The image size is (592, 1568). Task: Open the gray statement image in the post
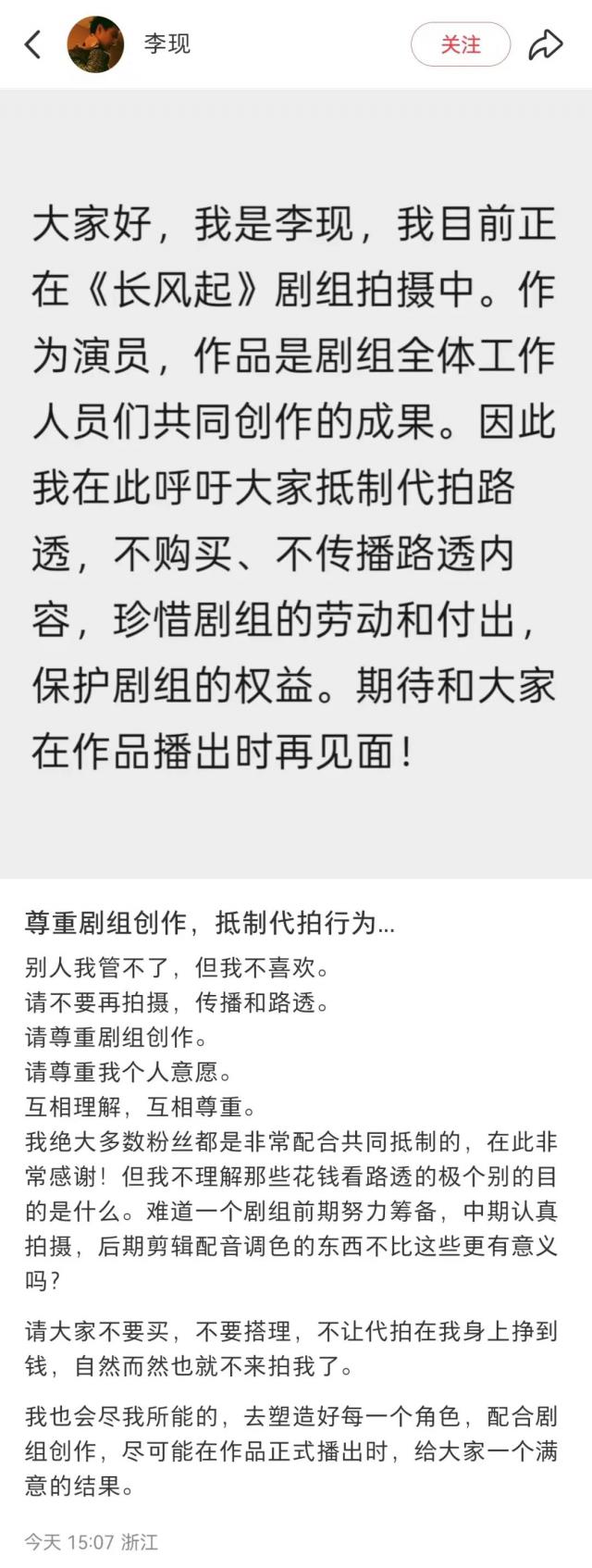pos(296,483)
